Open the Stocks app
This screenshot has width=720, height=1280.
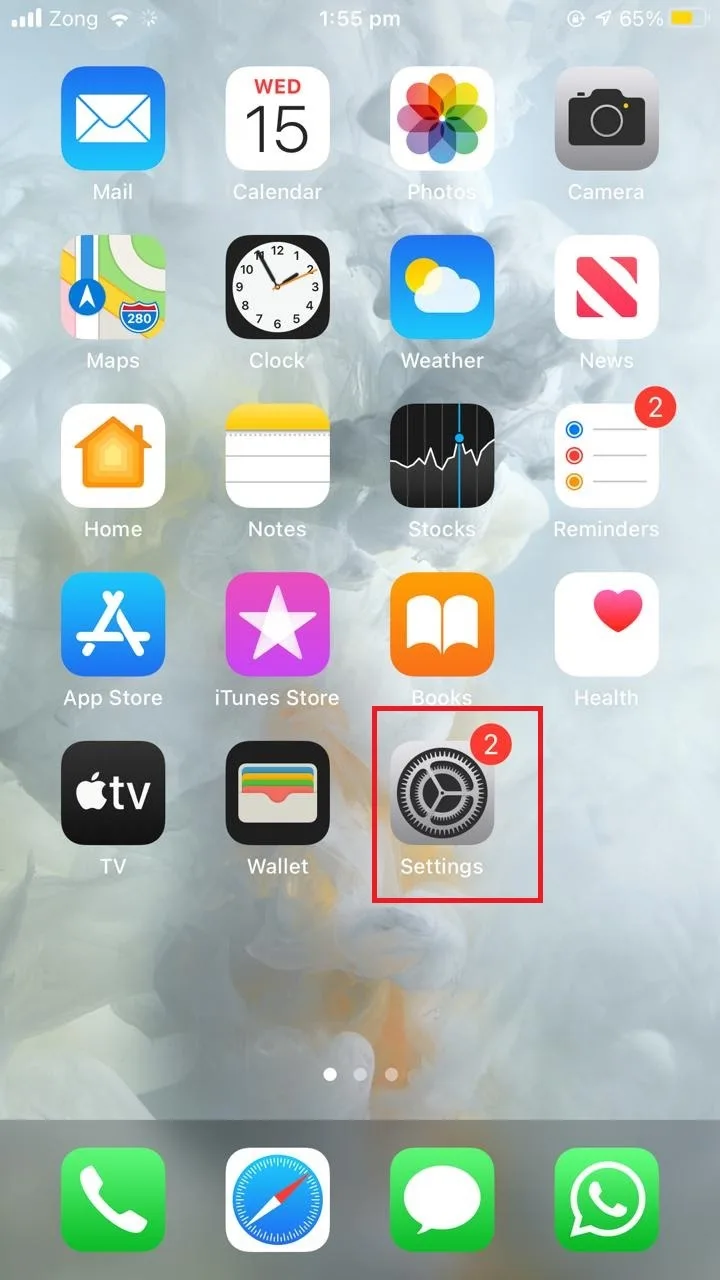442,455
